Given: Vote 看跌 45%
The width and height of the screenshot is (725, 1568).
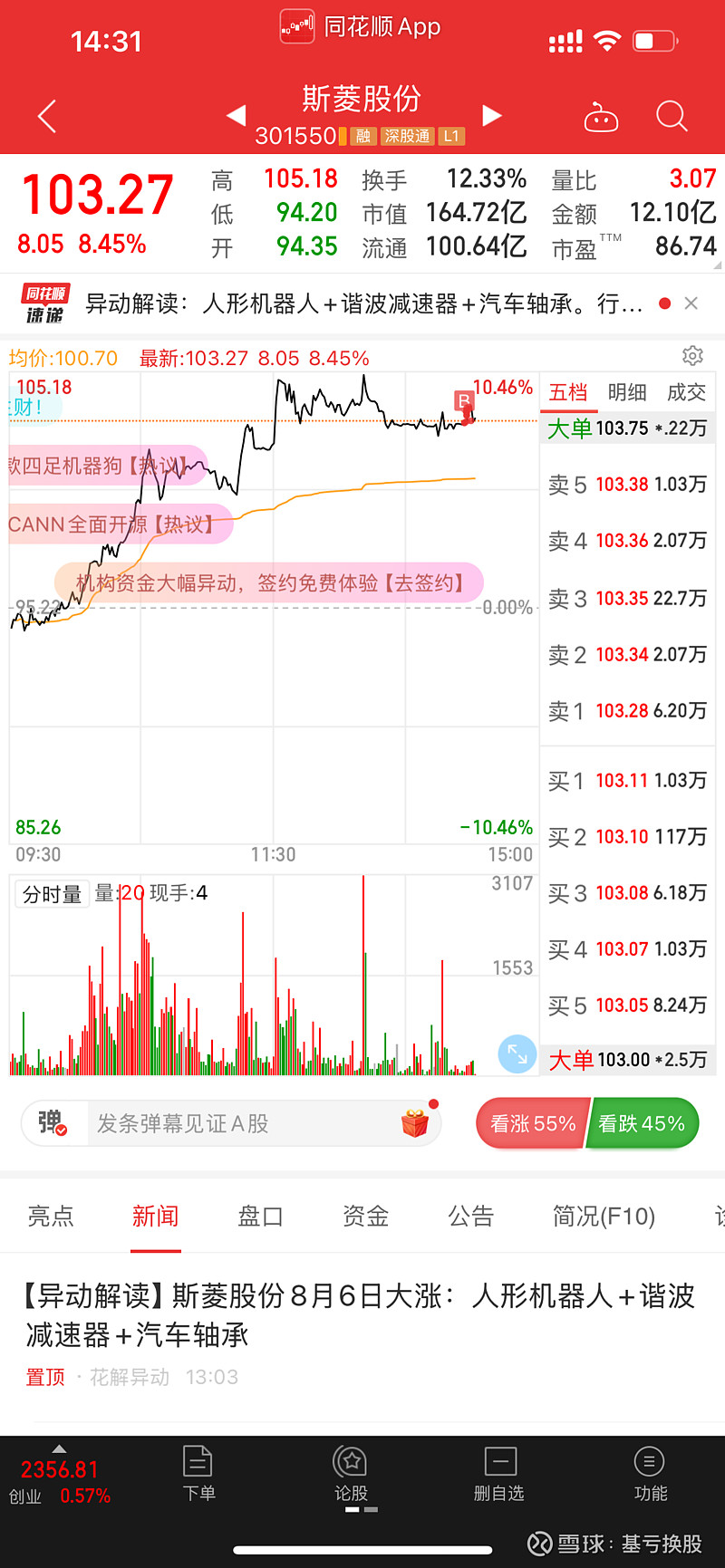Looking at the screenshot, I should click(642, 1123).
